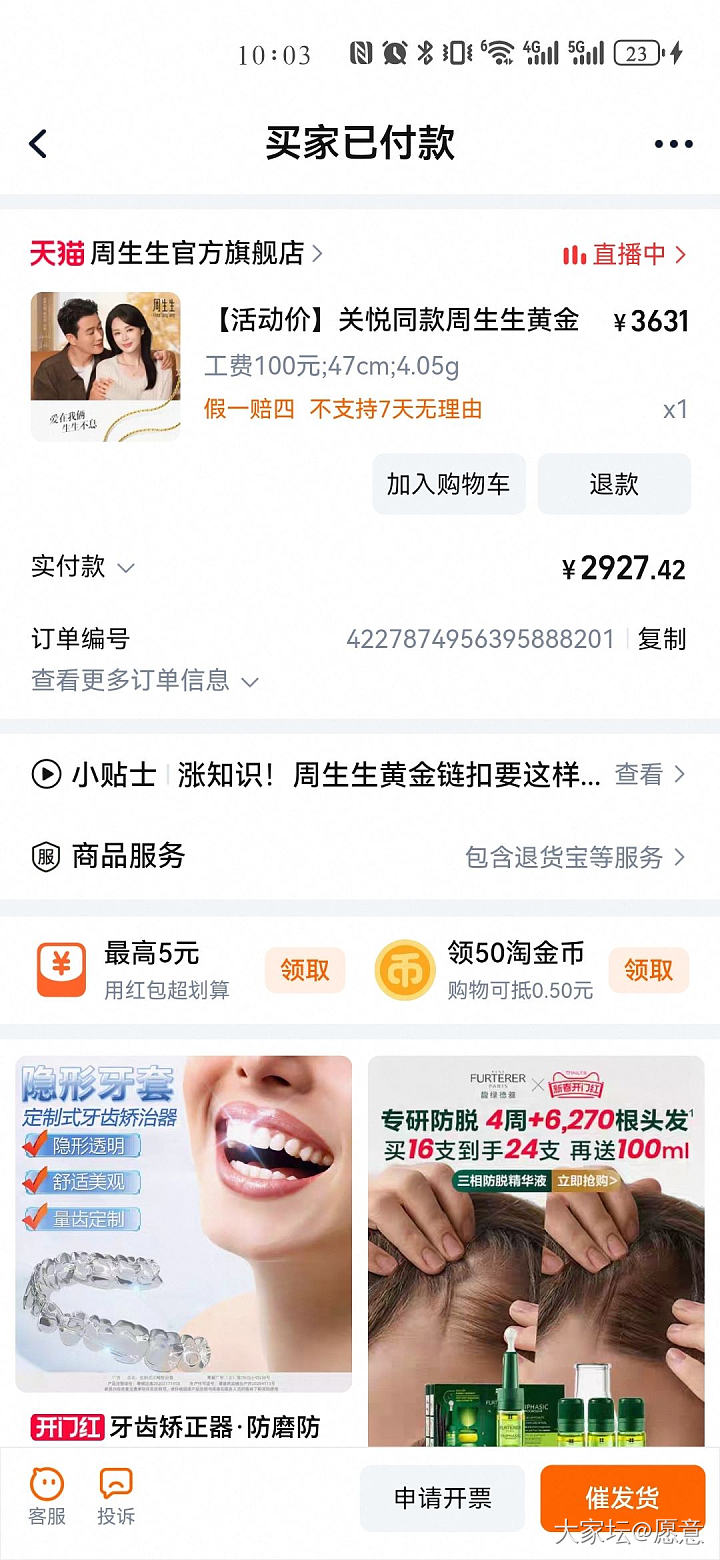Claim the 领50淘金币 coins

(x=648, y=970)
